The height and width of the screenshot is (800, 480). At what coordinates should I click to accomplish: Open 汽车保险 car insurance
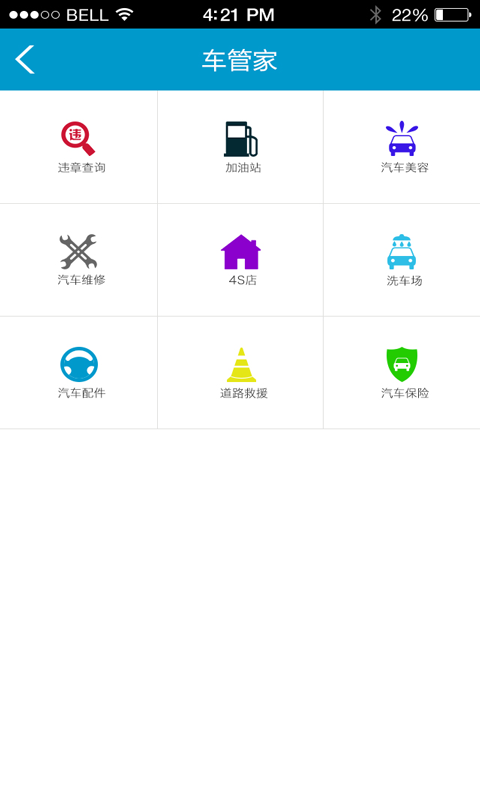point(402,373)
